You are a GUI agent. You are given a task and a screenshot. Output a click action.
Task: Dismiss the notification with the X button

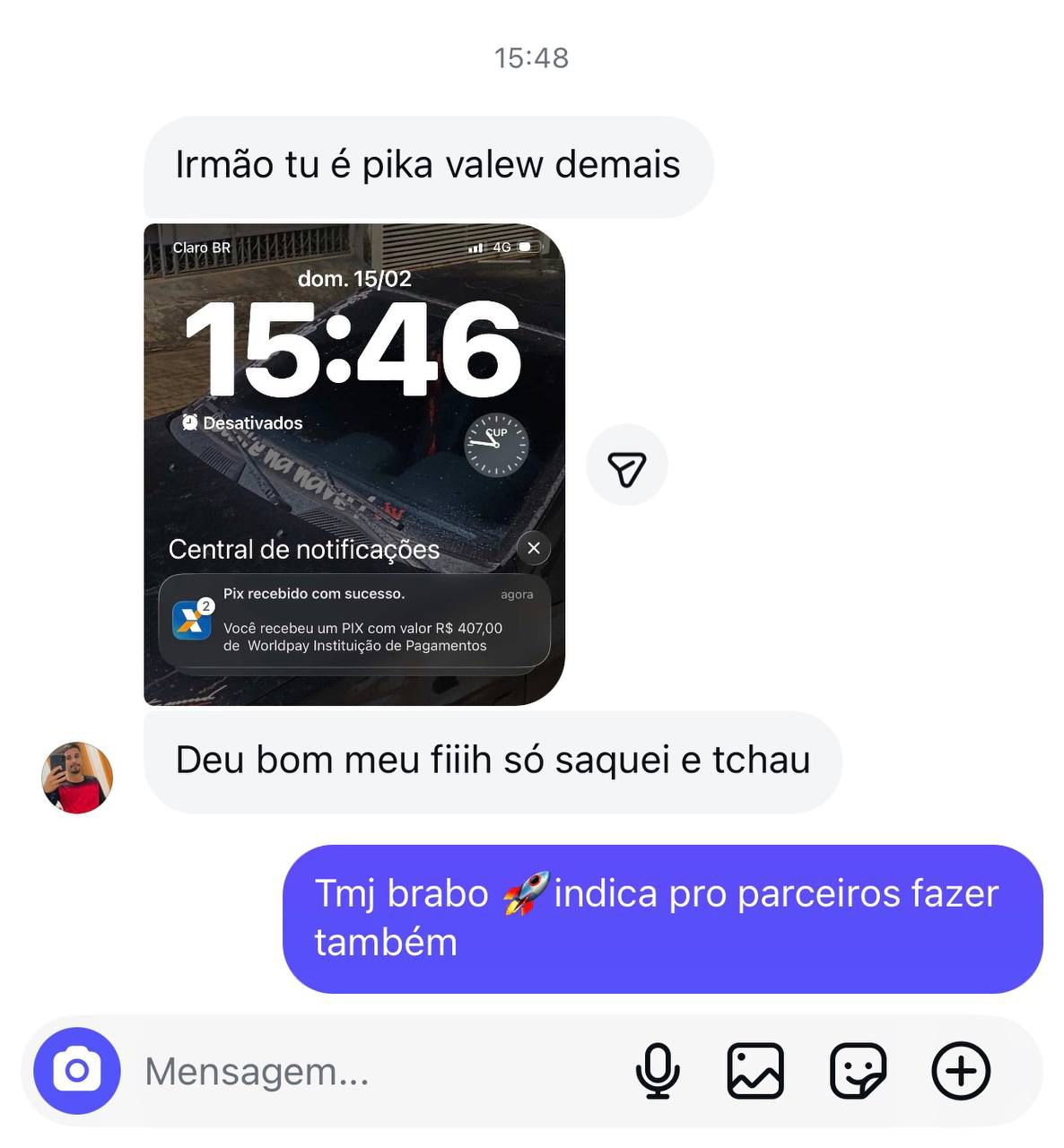[x=534, y=548]
